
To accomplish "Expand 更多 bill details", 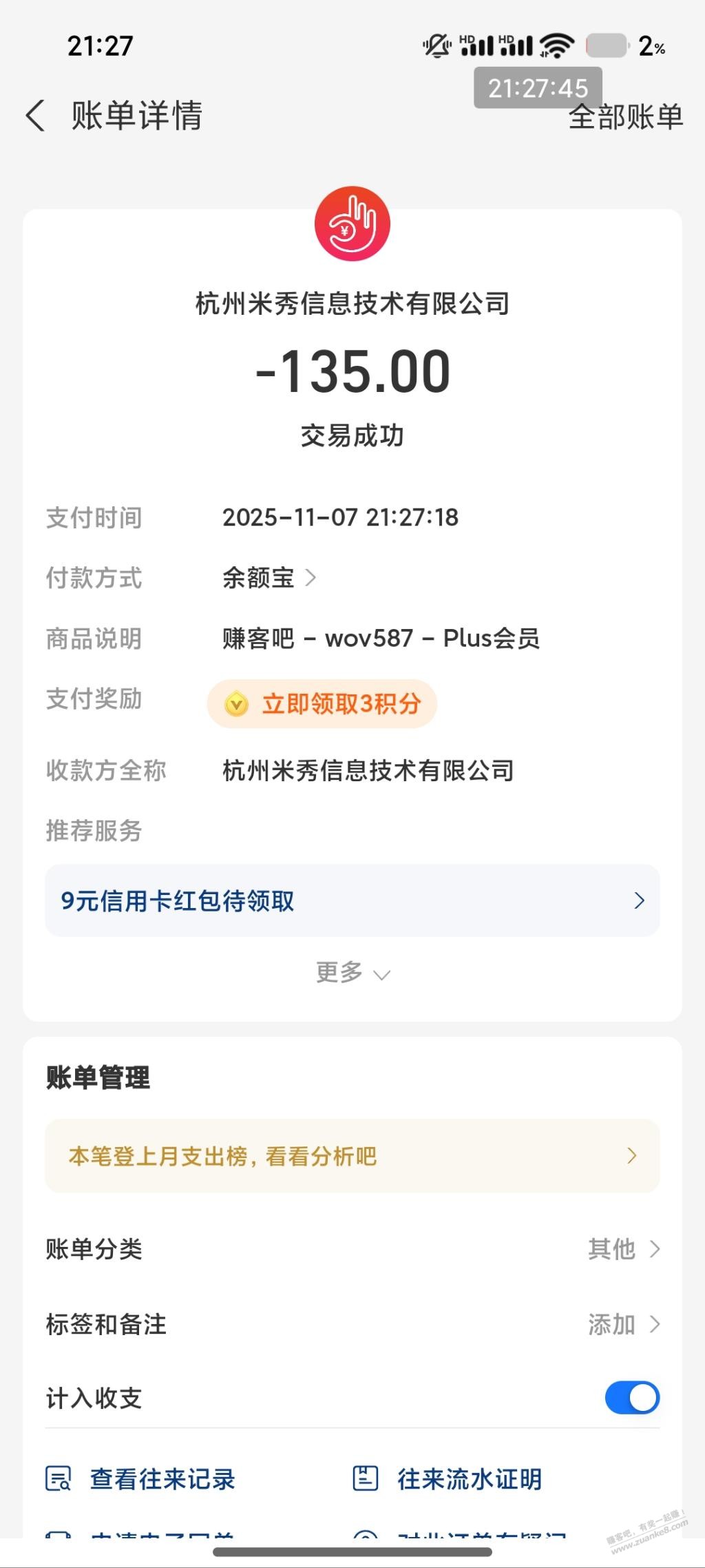I will click(352, 973).
